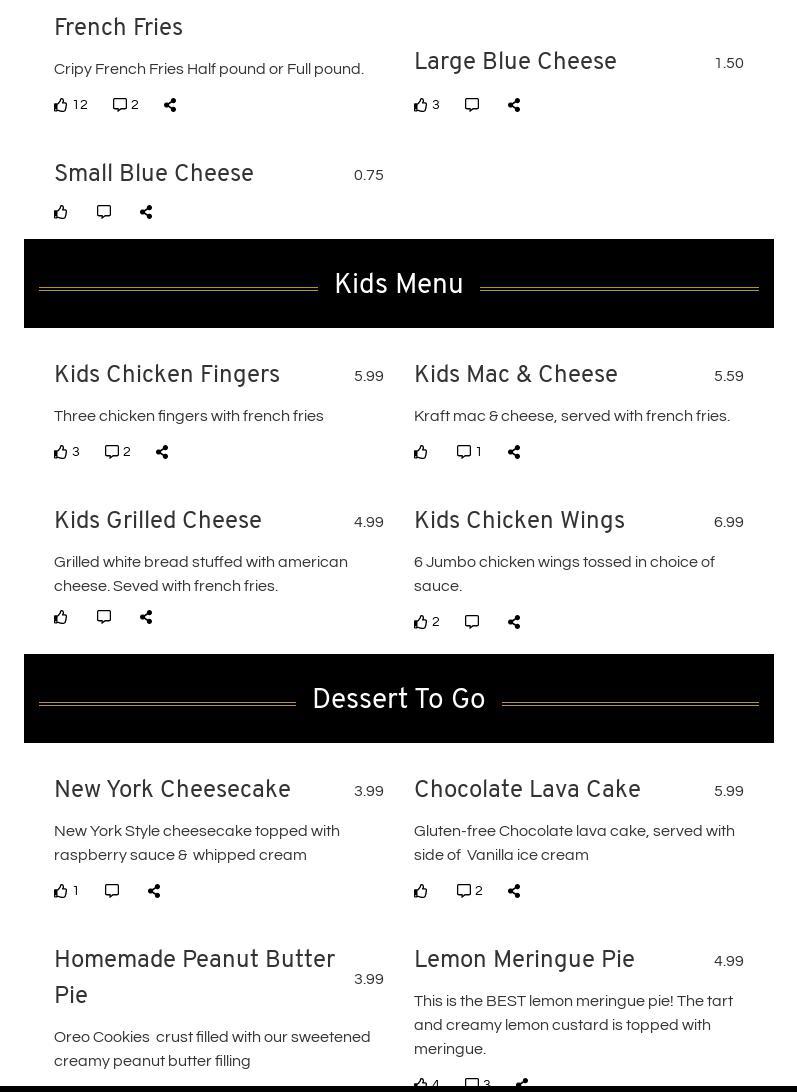View comments on Kids Mac & Cheese
797x1092 pixels.
tap(464, 452)
